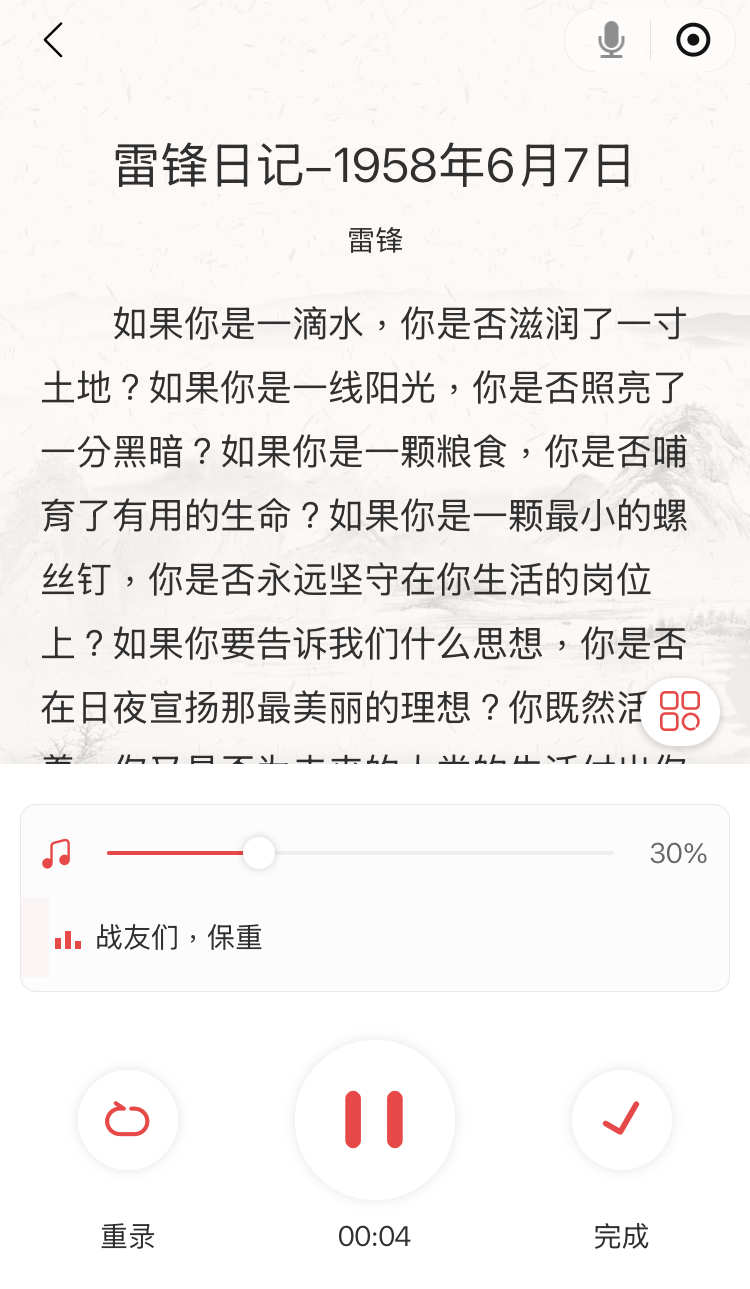This screenshot has height=1289, width=750.
Task: Go back using the top-left arrow
Action: [53, 41]
